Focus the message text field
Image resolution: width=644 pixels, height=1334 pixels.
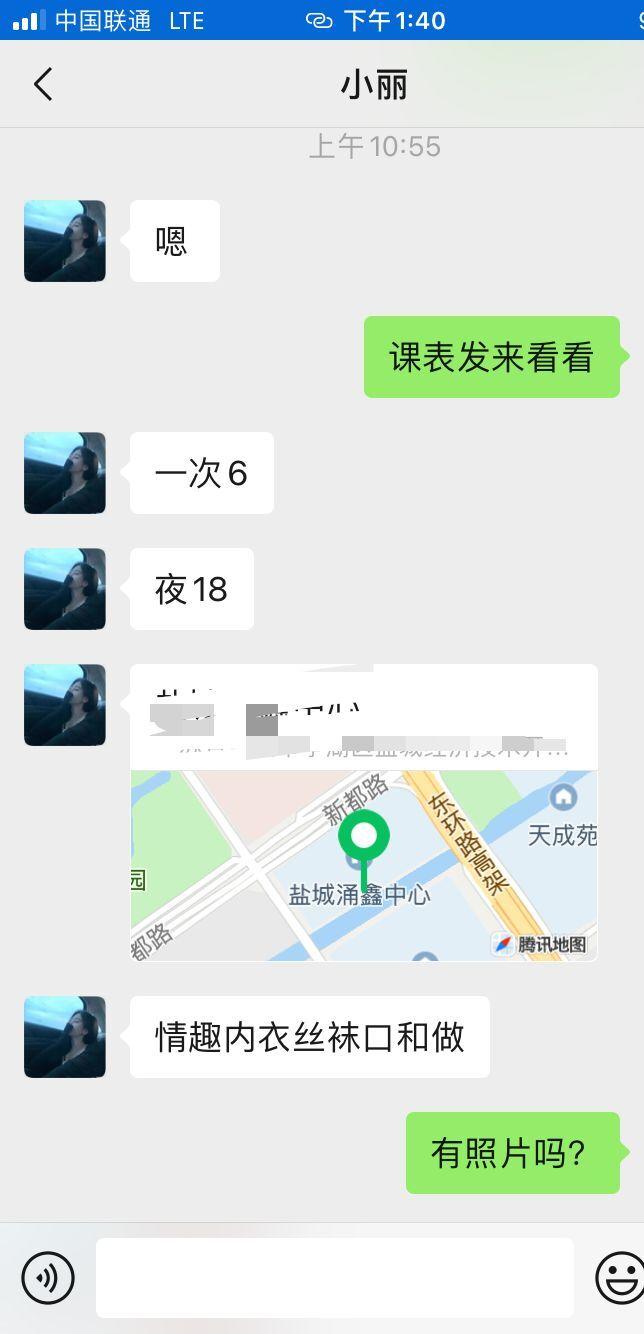pyautogui.click(x=334, y=1277)
